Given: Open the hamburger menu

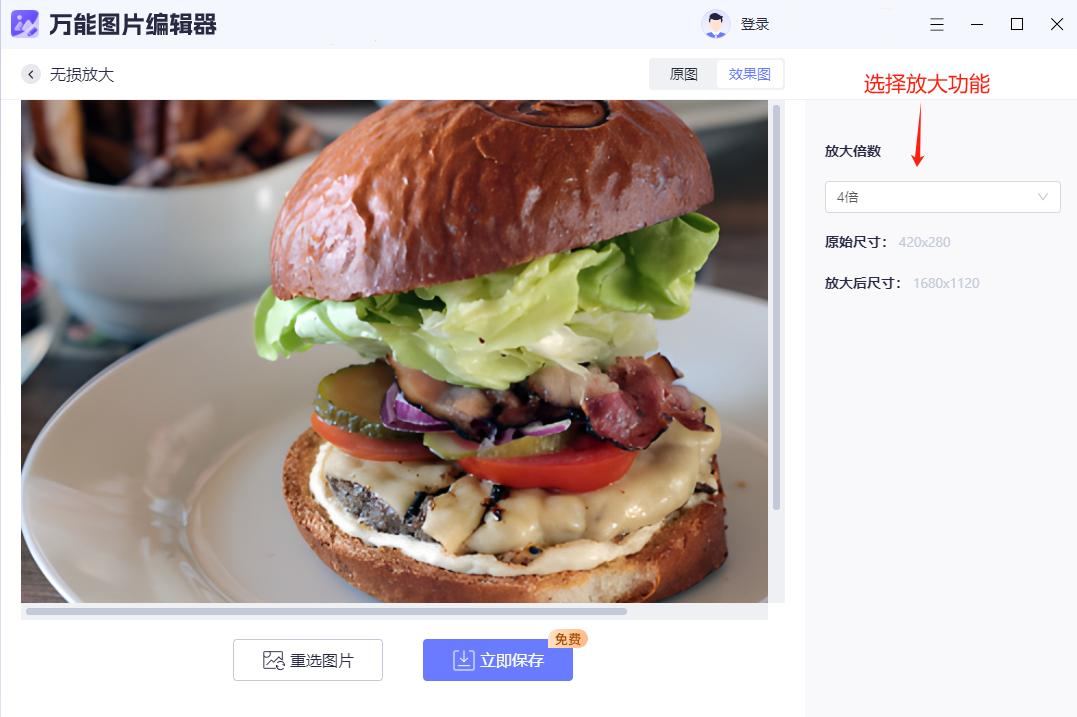Looking at the screenshot, I should [937, 25].
